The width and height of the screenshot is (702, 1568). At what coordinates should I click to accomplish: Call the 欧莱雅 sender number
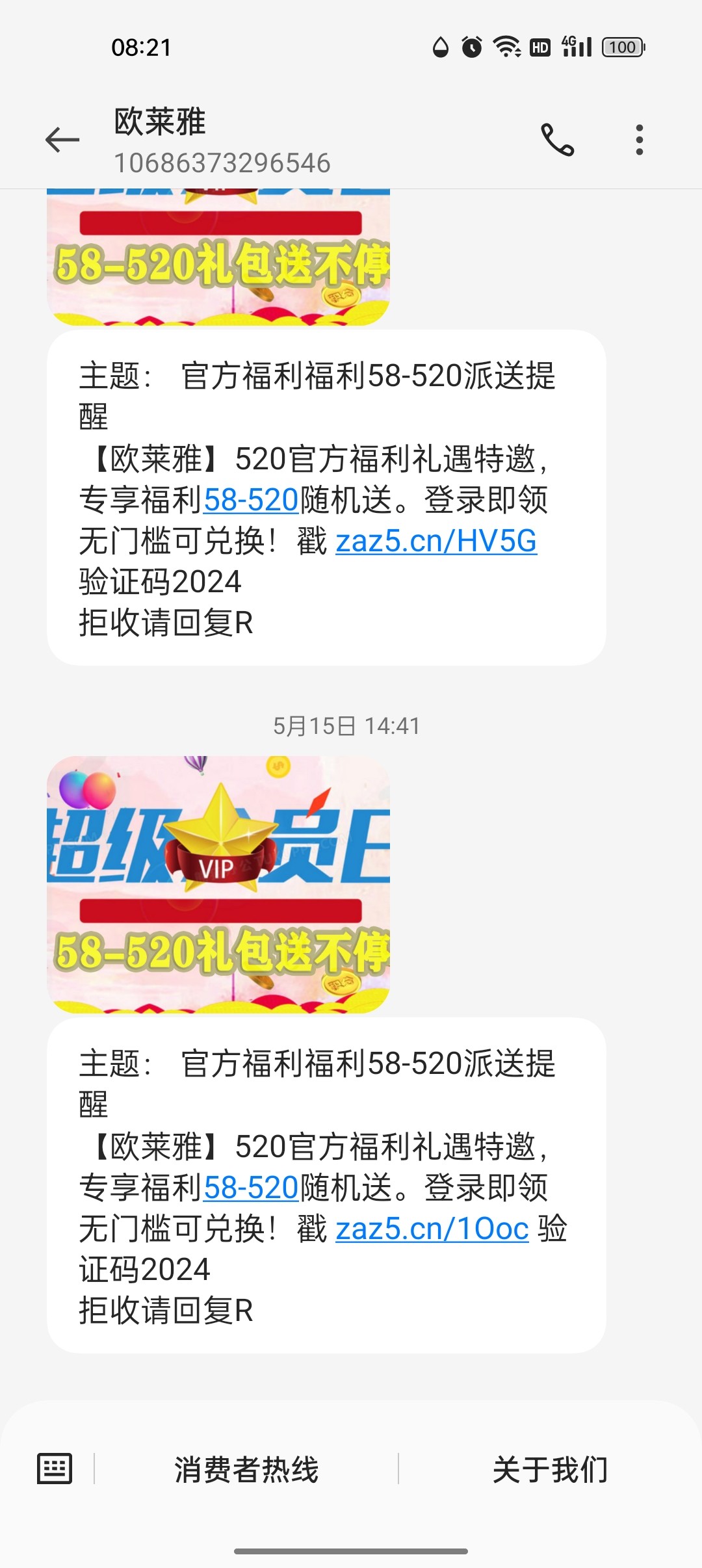tap(558, 140)
